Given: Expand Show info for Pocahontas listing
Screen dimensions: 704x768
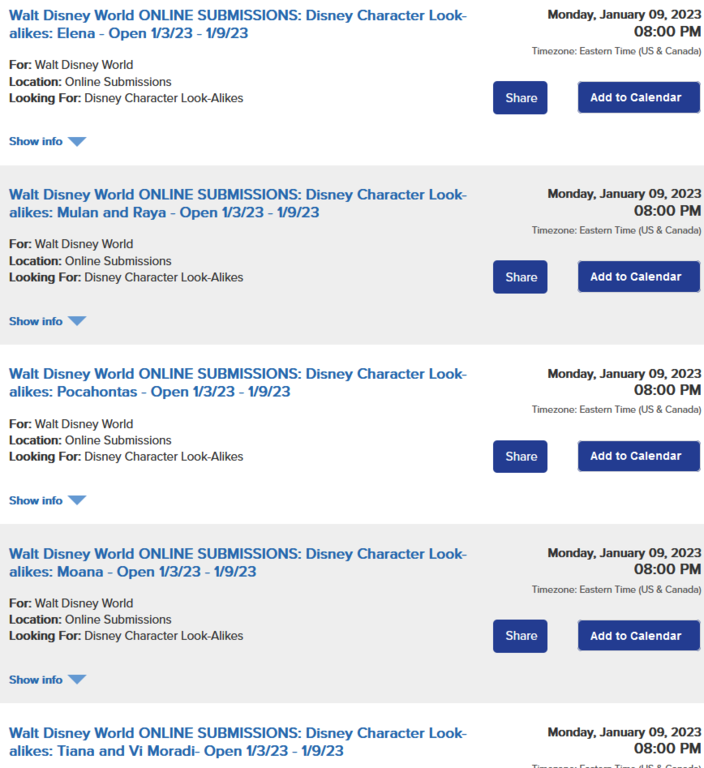Looking at the screenshot, I should pyautogui.click(x=47, y=500).
